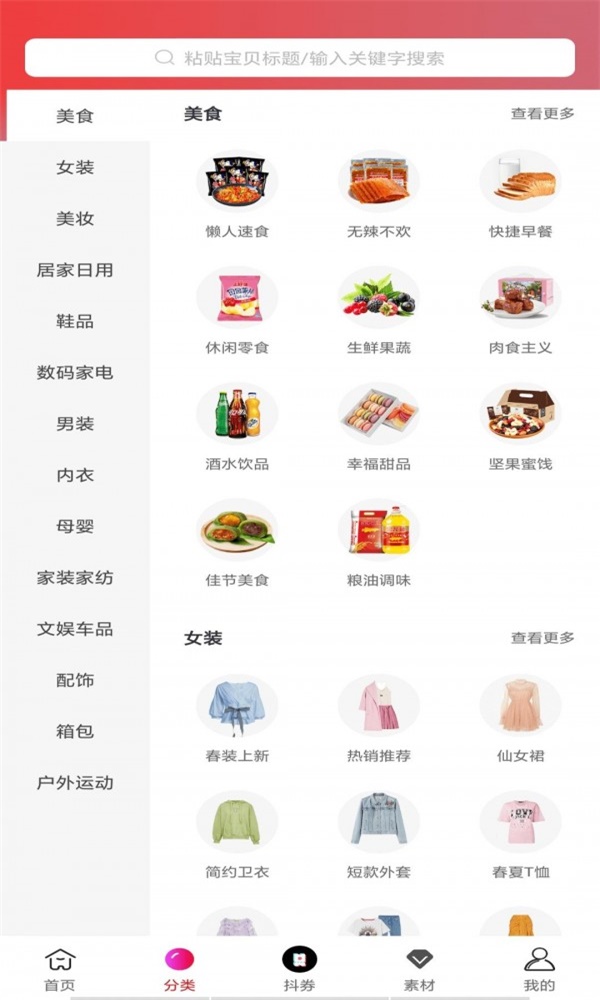Open the 美妆 category in the sidebar
Screen dimensions: 600x1000
(x=75, y=219)
